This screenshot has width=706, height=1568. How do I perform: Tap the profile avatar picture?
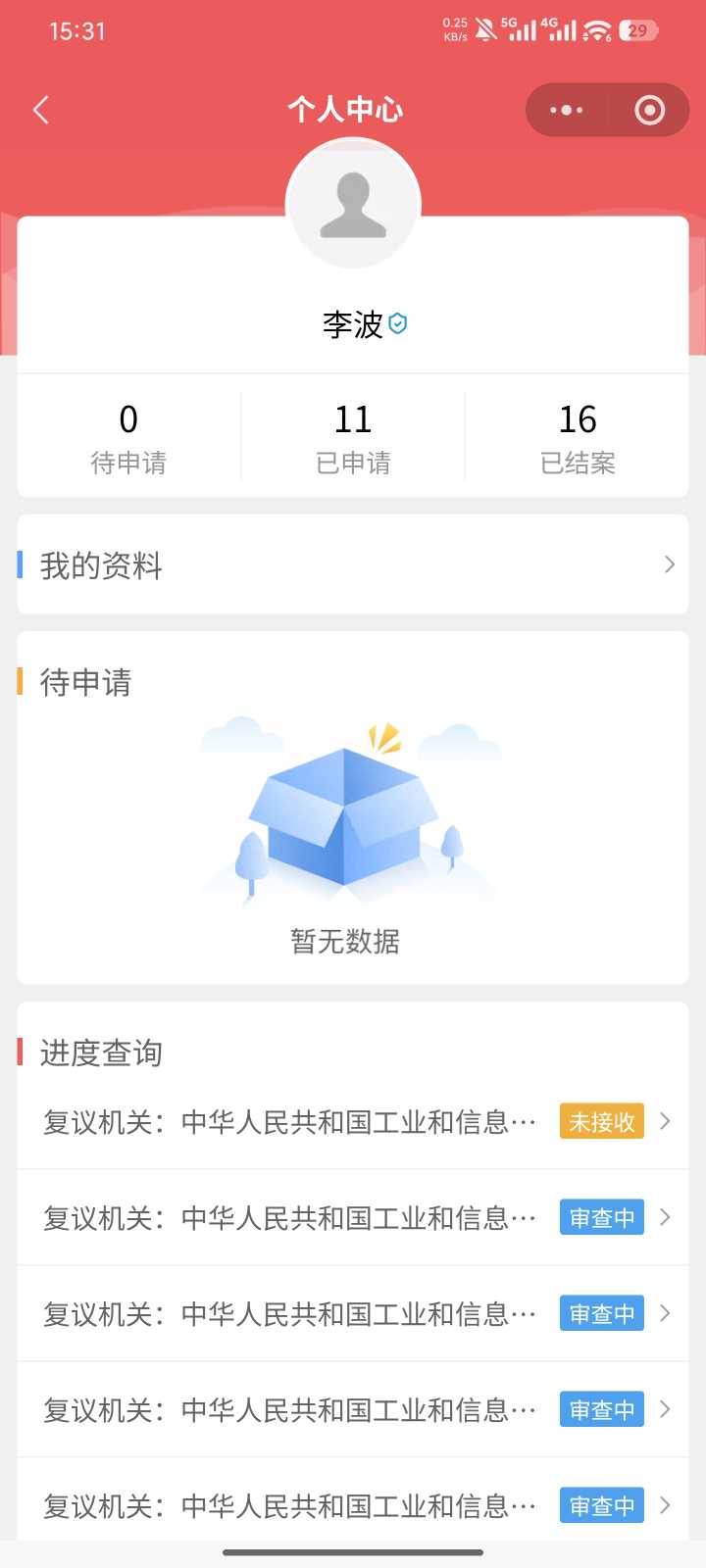point(353,205)
